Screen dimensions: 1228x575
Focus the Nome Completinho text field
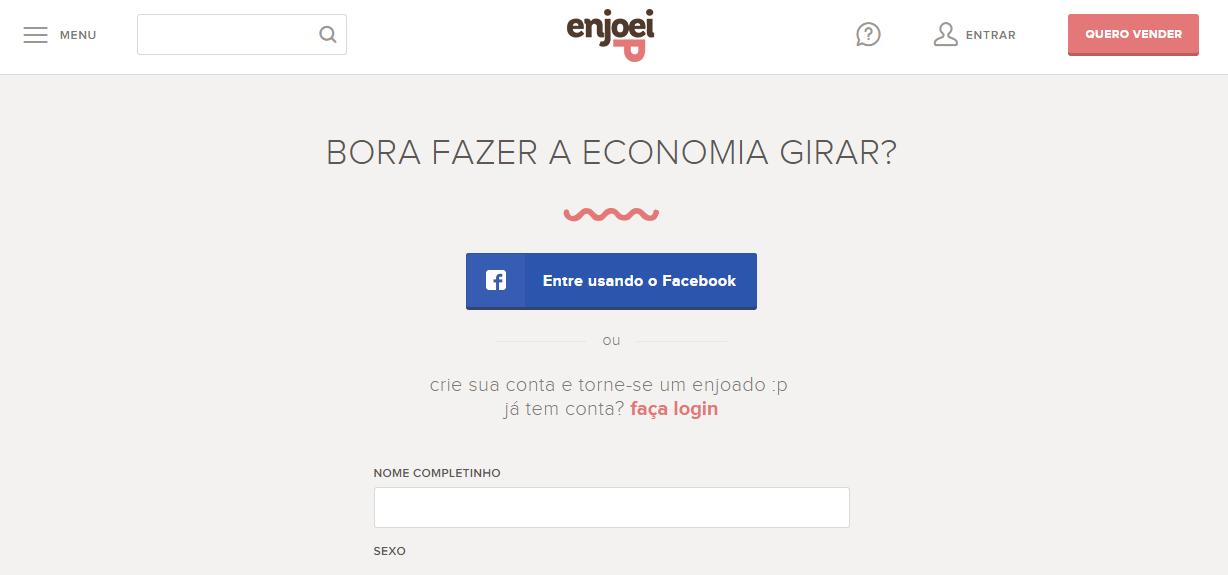click(611, 507)
